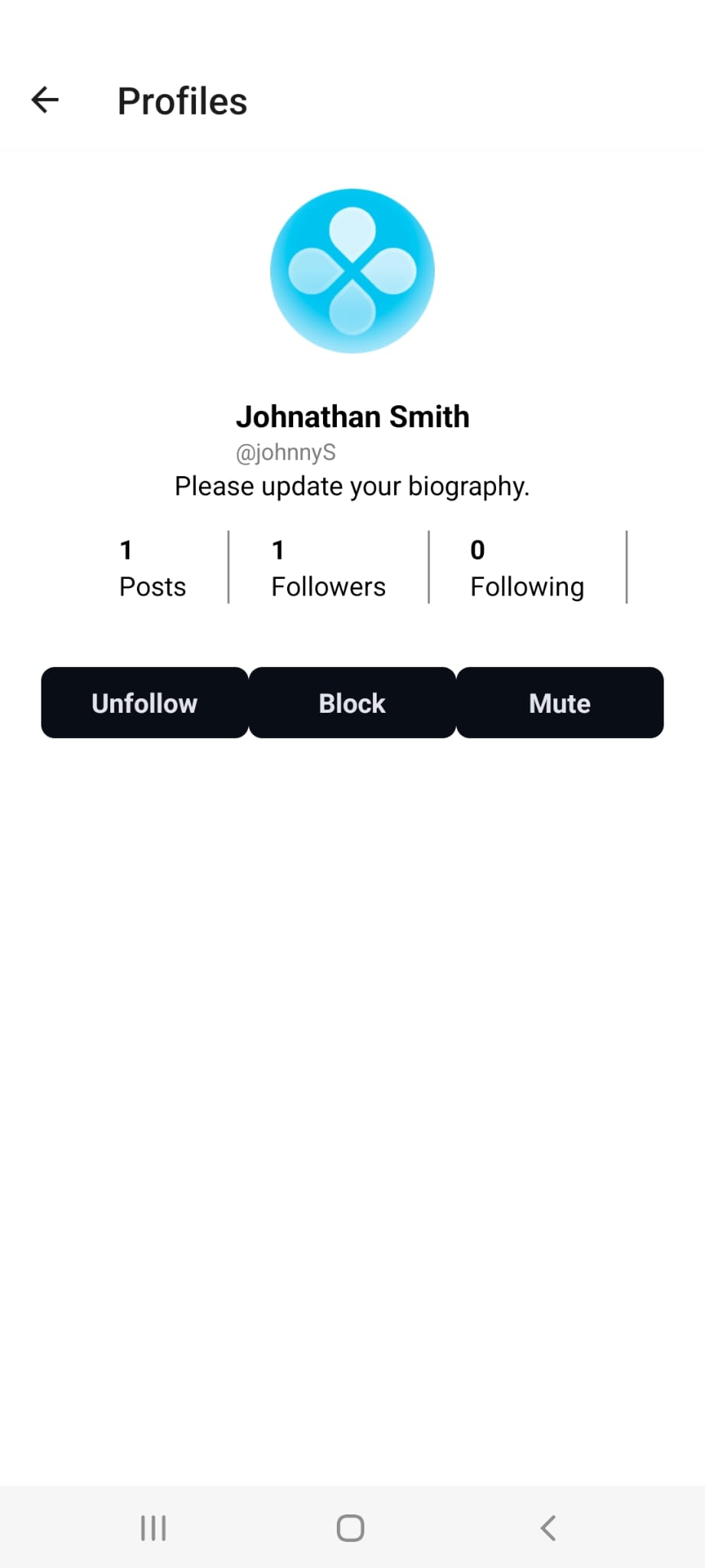Unfollow Johnathan Smith
This screenshot has width=705, height=1568.
coord(145,703)
